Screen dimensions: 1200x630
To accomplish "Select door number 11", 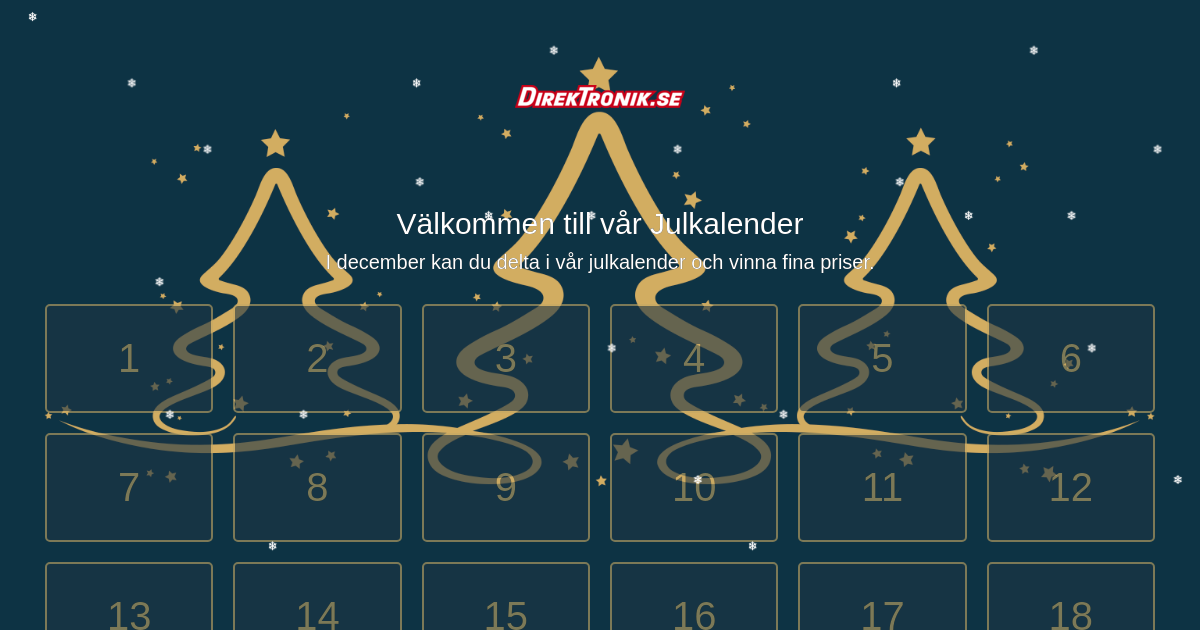I will click(882, 487).
